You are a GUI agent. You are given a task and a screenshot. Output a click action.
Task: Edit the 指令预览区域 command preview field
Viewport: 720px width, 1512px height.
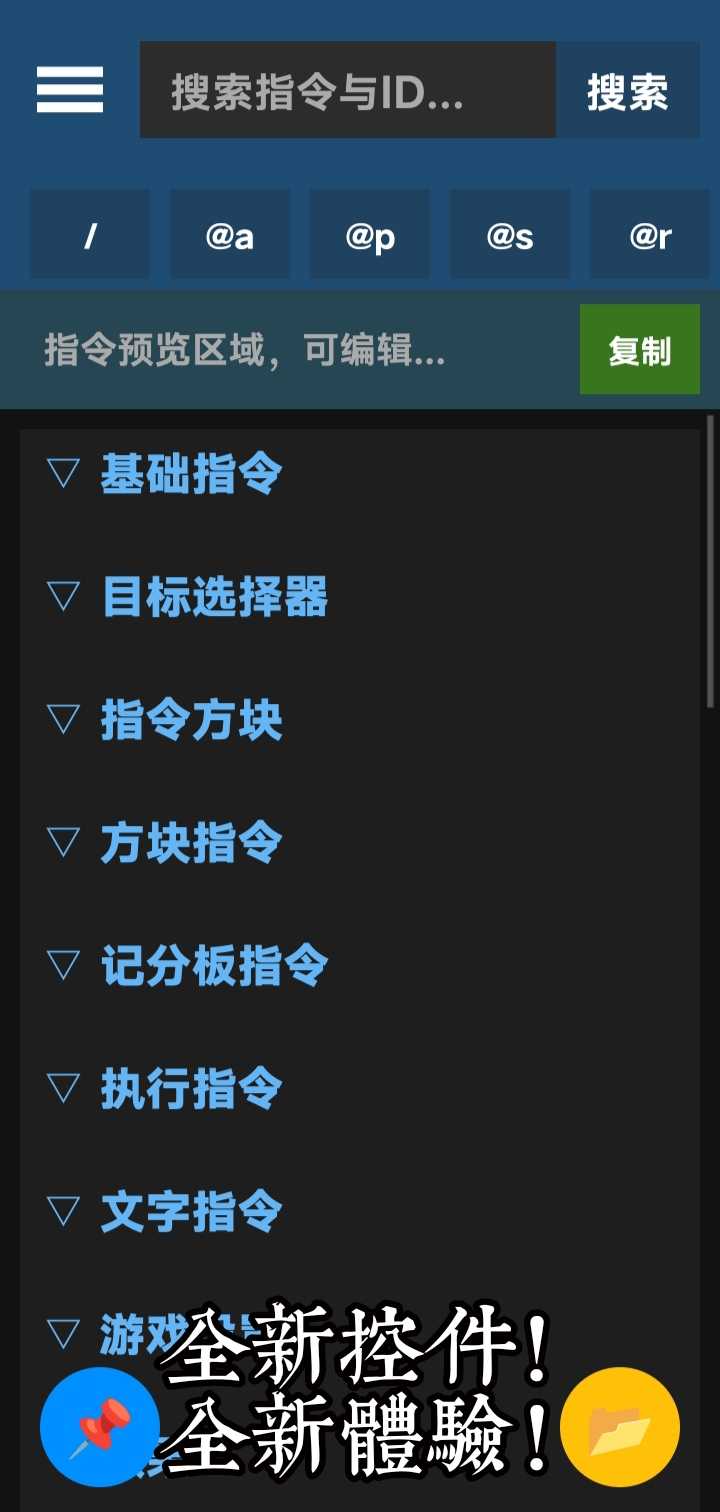(x=300, y=351)
